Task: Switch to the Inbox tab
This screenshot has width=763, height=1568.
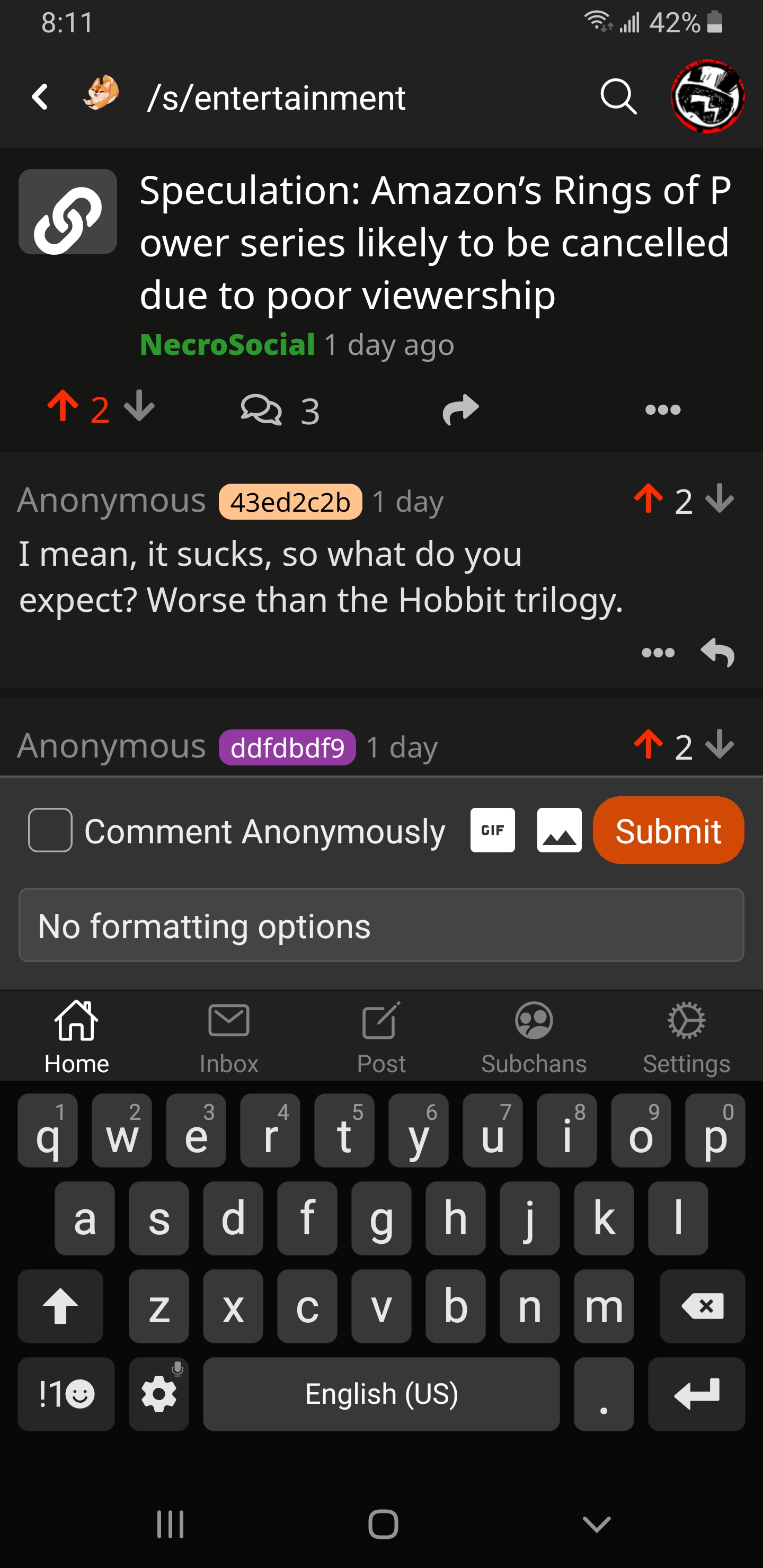Action: pyautogui.click(x=229, y=1037)
